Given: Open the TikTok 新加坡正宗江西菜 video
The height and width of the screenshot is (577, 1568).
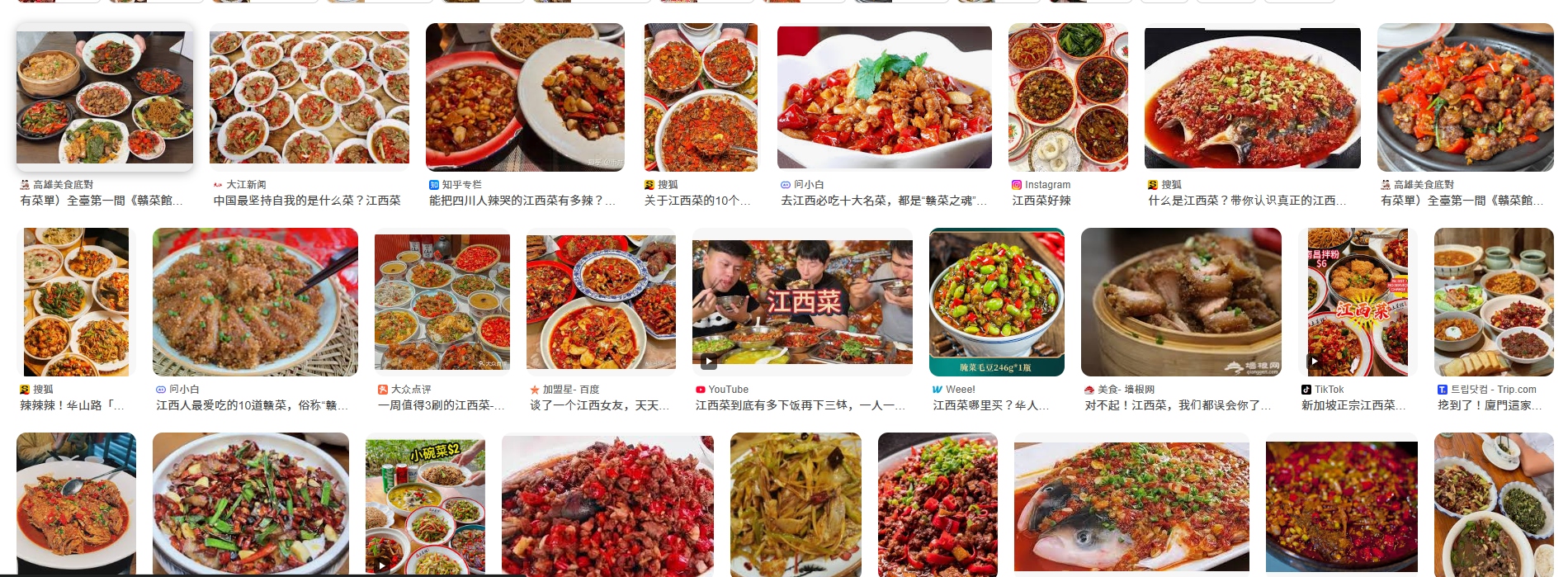Looking at the screenshot, I should pos(1358,302).
